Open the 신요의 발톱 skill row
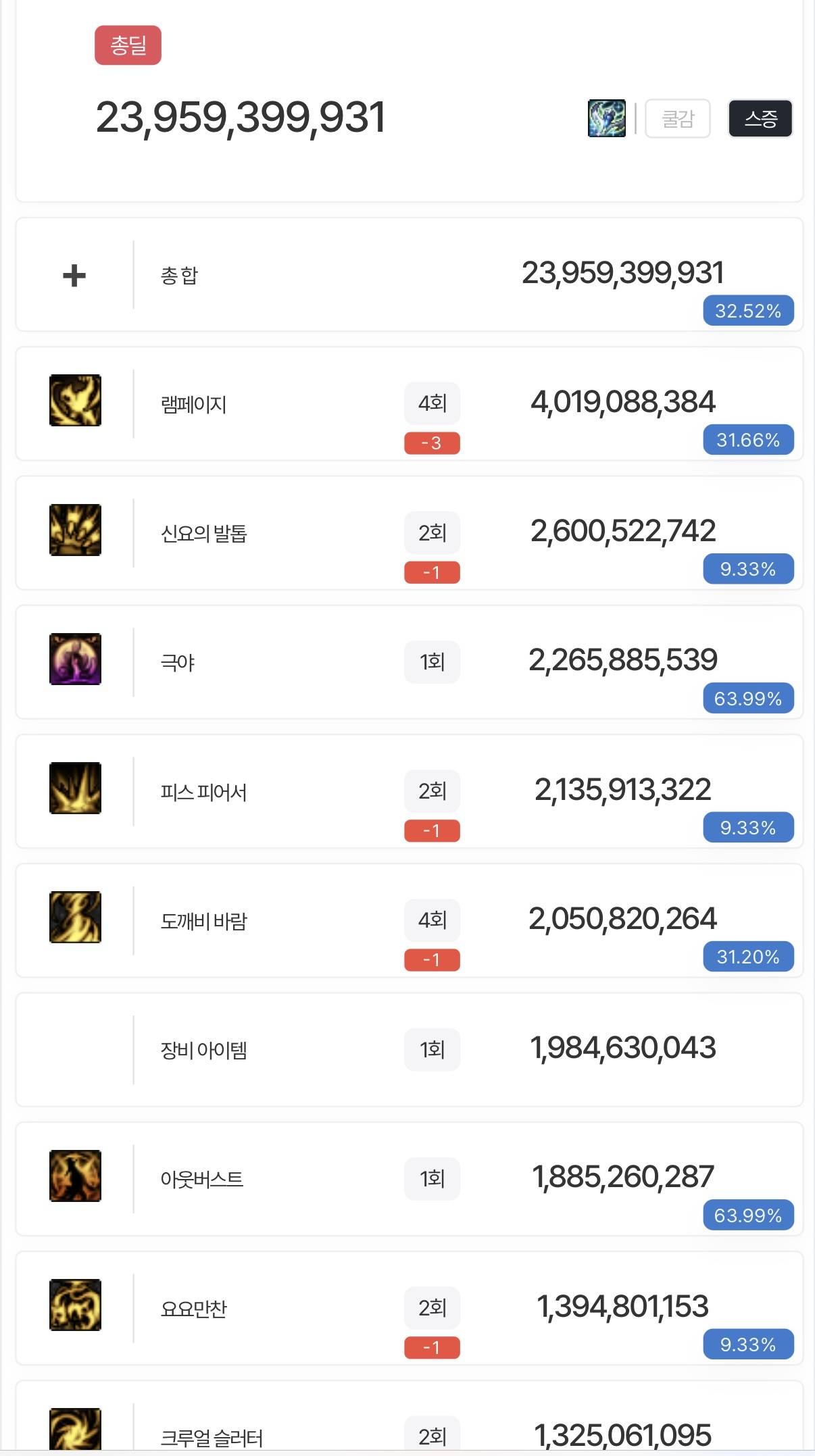The image size is (815, 1456). coord(409,533)
